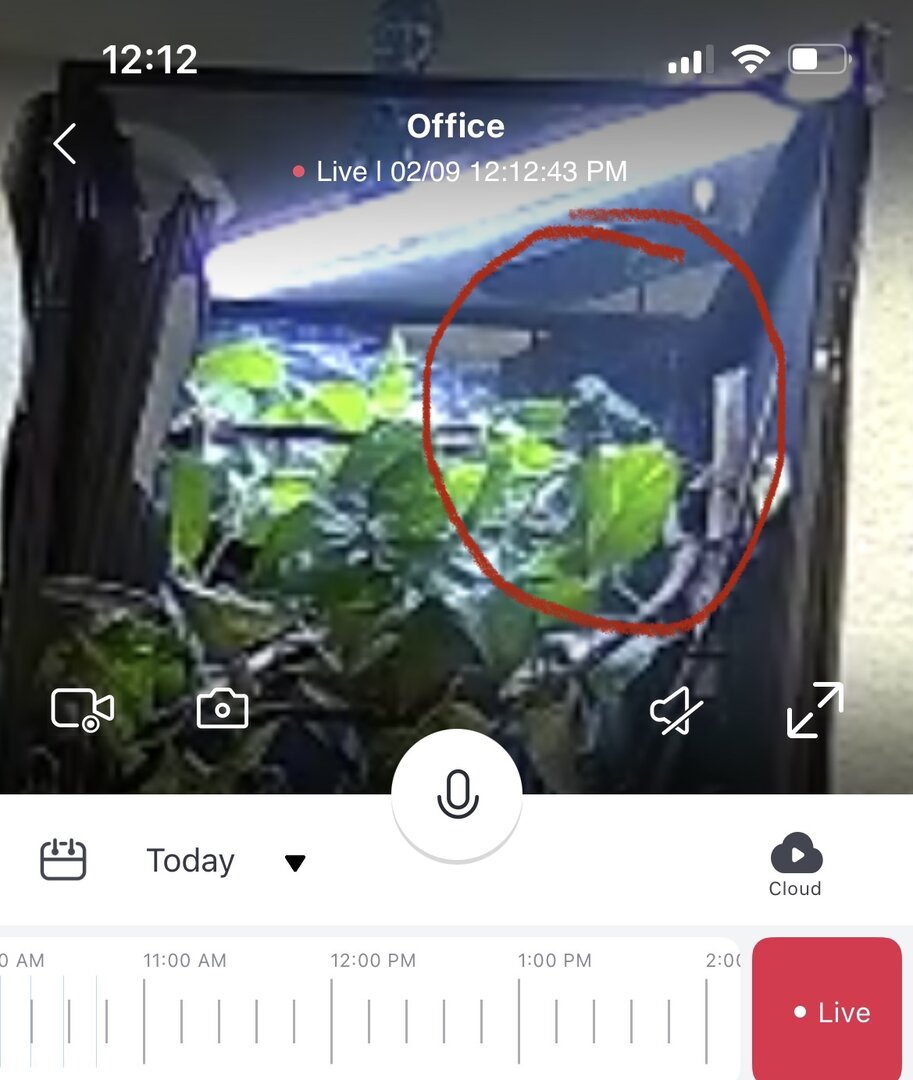Tap the microphone to talk

(x=457, y=794)
